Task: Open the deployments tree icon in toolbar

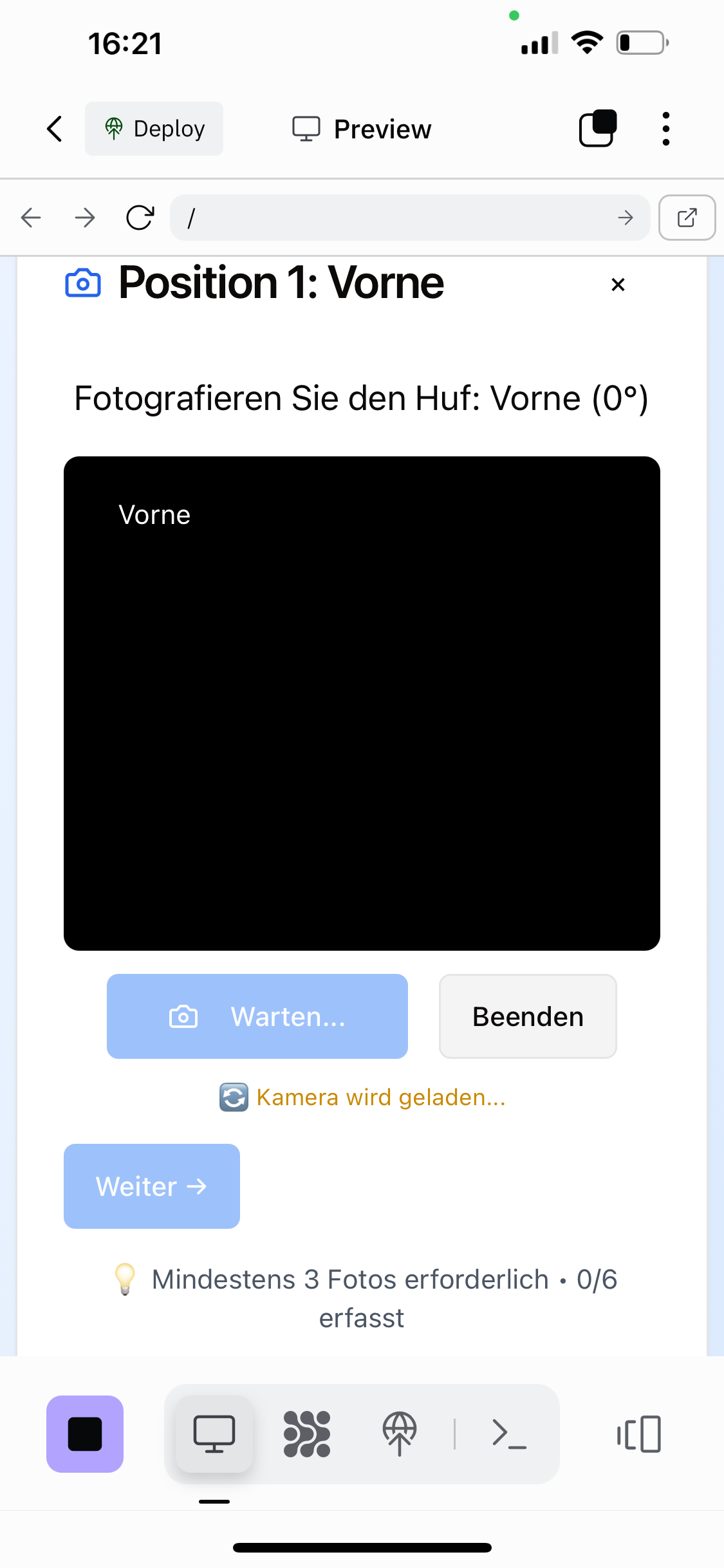Action: pyautogui.click(x=400, y=1434)
